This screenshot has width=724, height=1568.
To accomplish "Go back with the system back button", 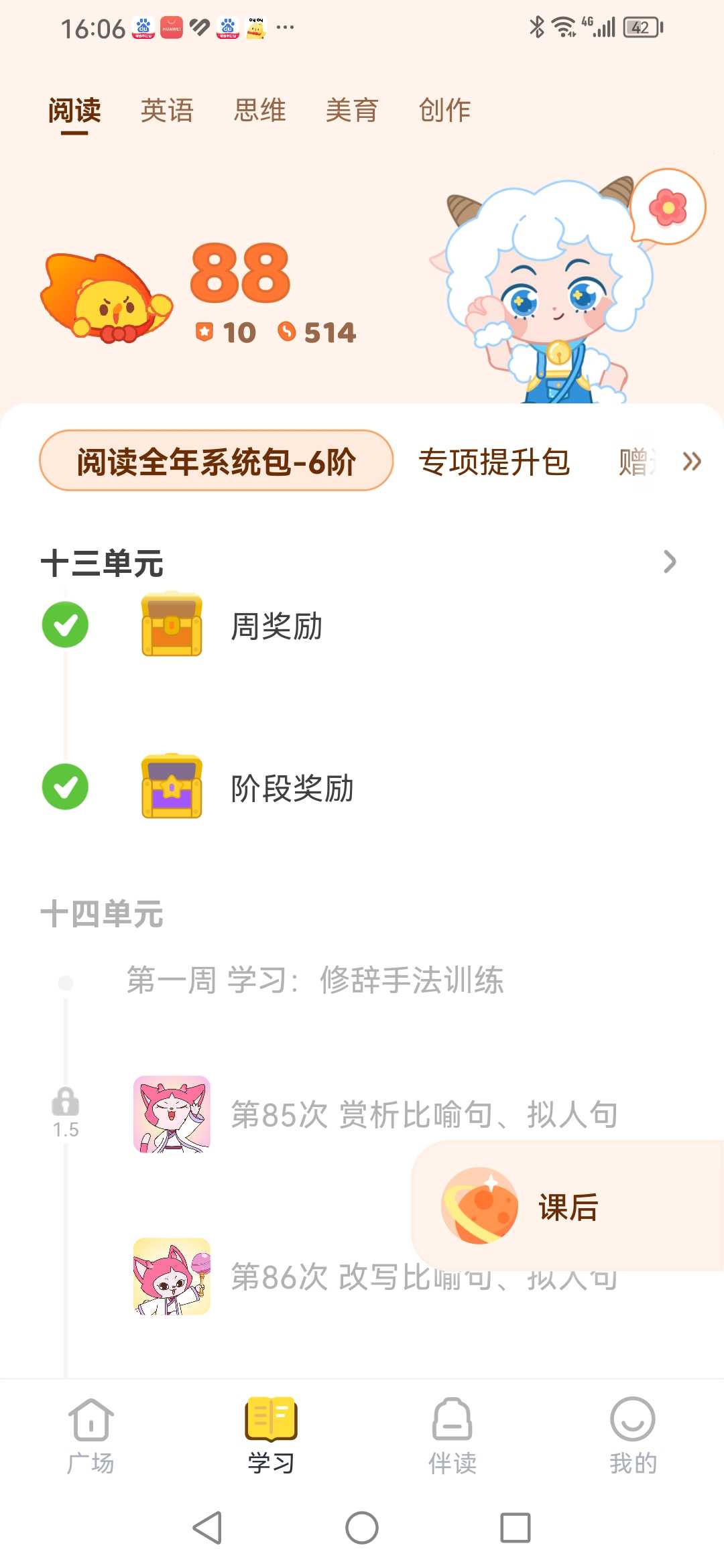I will click(x=207, y=1528).
